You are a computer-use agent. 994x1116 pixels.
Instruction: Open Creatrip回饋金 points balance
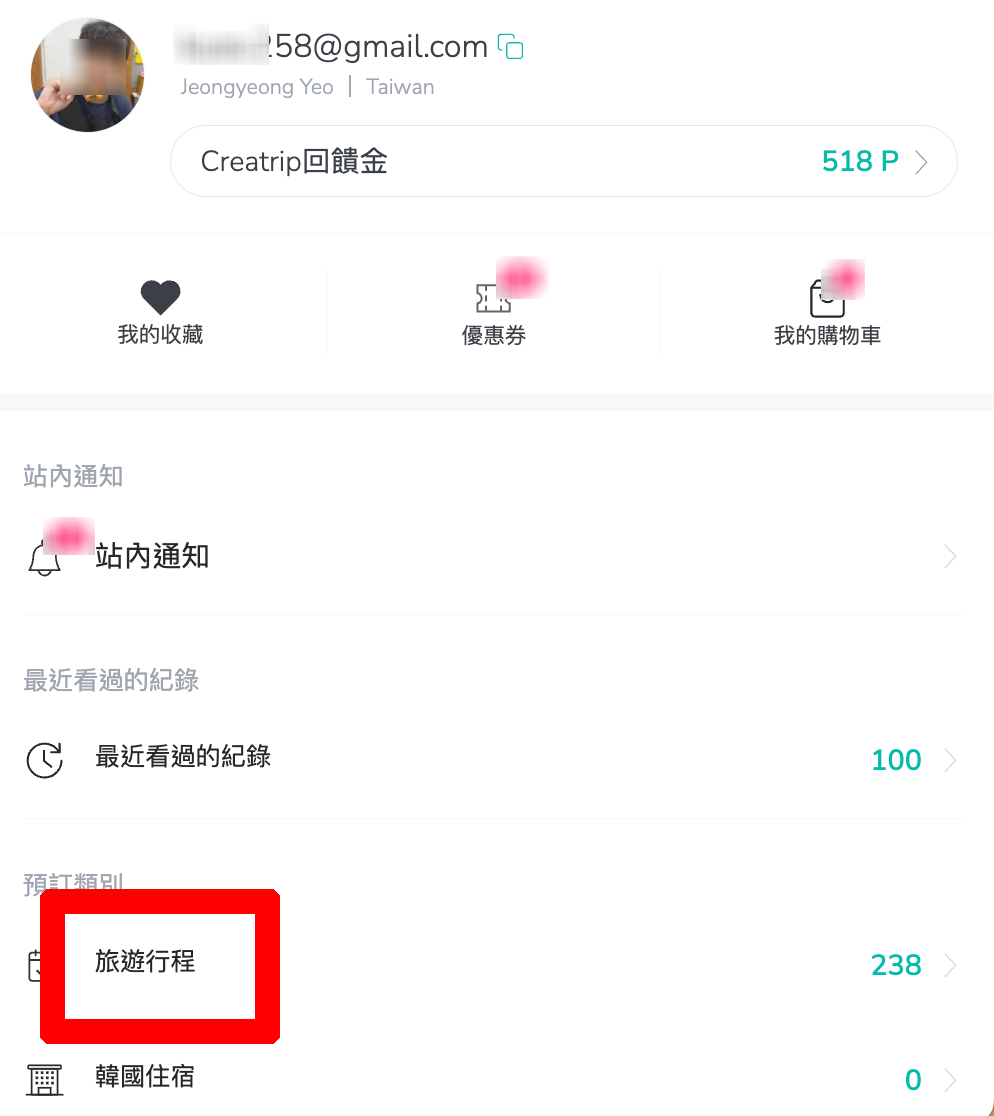click(563, 161)
